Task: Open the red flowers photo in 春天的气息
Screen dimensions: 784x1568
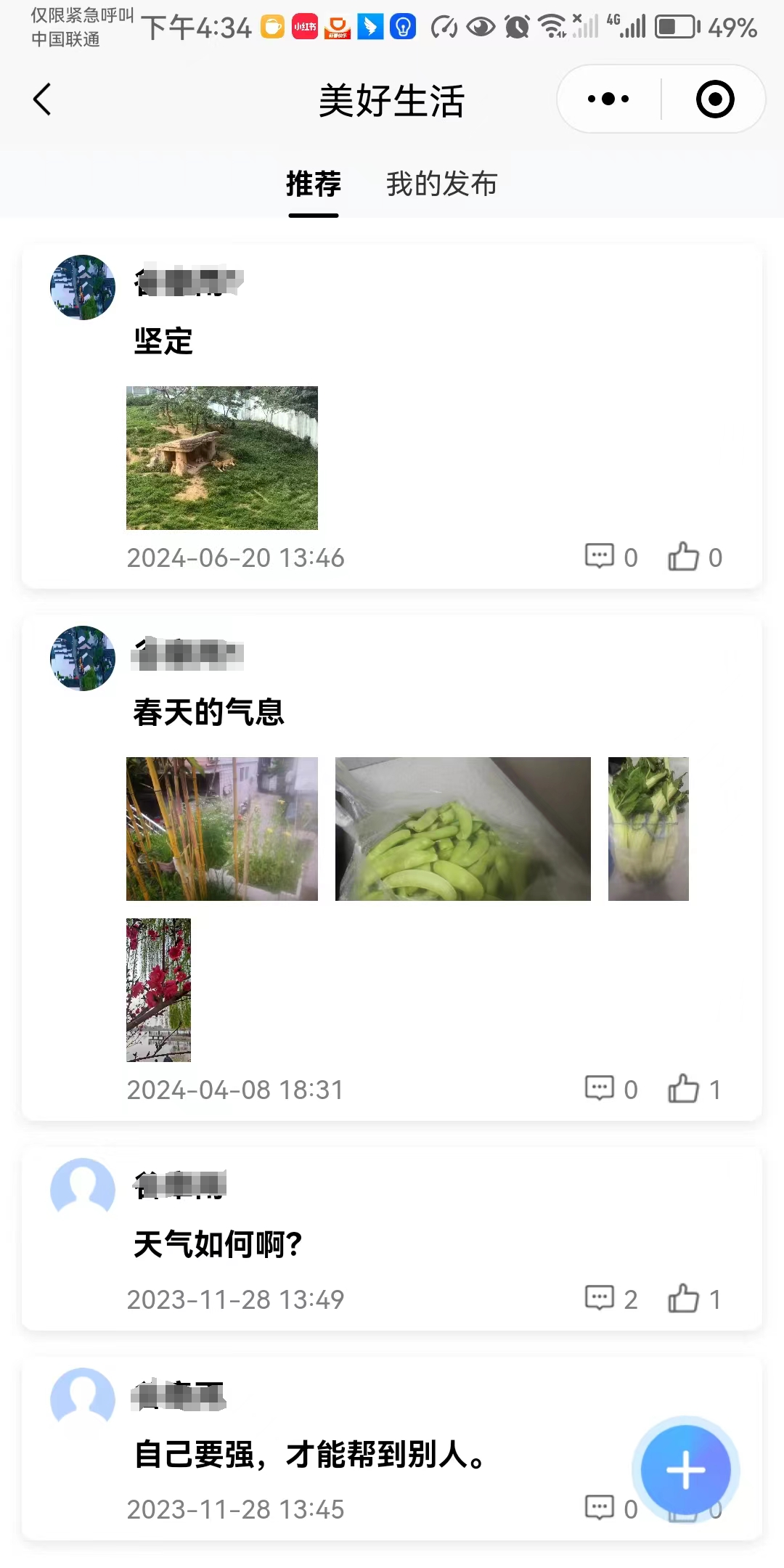Action: click(x=158, y=989)
